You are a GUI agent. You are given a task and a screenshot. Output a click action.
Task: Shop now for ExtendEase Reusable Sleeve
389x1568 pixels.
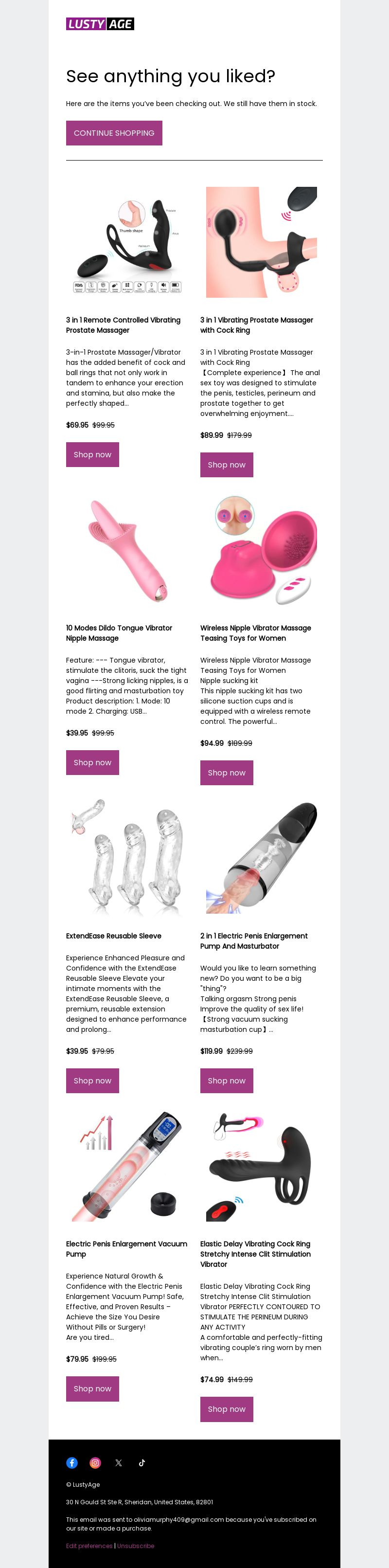point(92,1081)
